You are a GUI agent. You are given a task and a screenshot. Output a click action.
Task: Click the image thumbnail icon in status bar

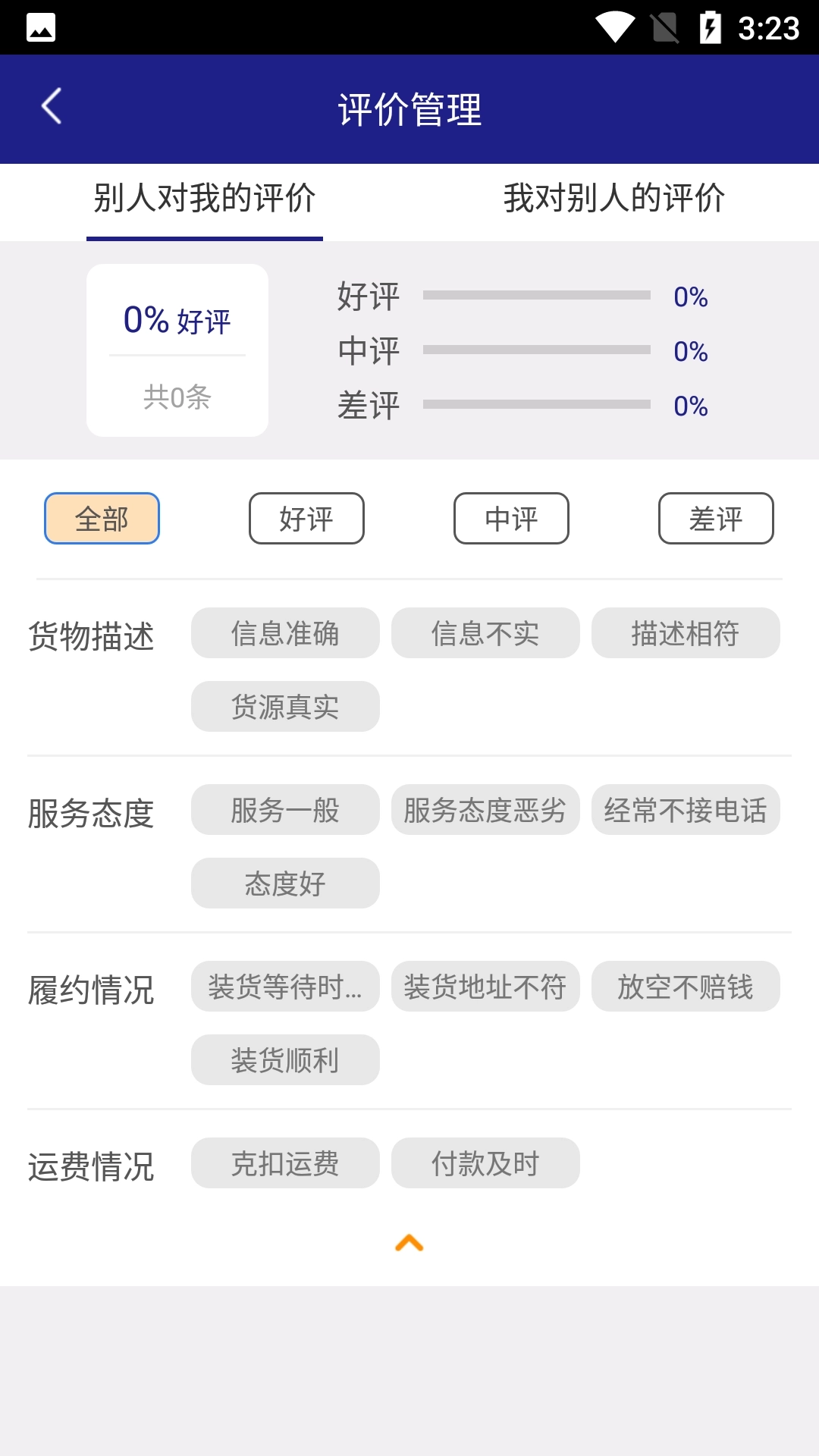[x=39, y=27]
